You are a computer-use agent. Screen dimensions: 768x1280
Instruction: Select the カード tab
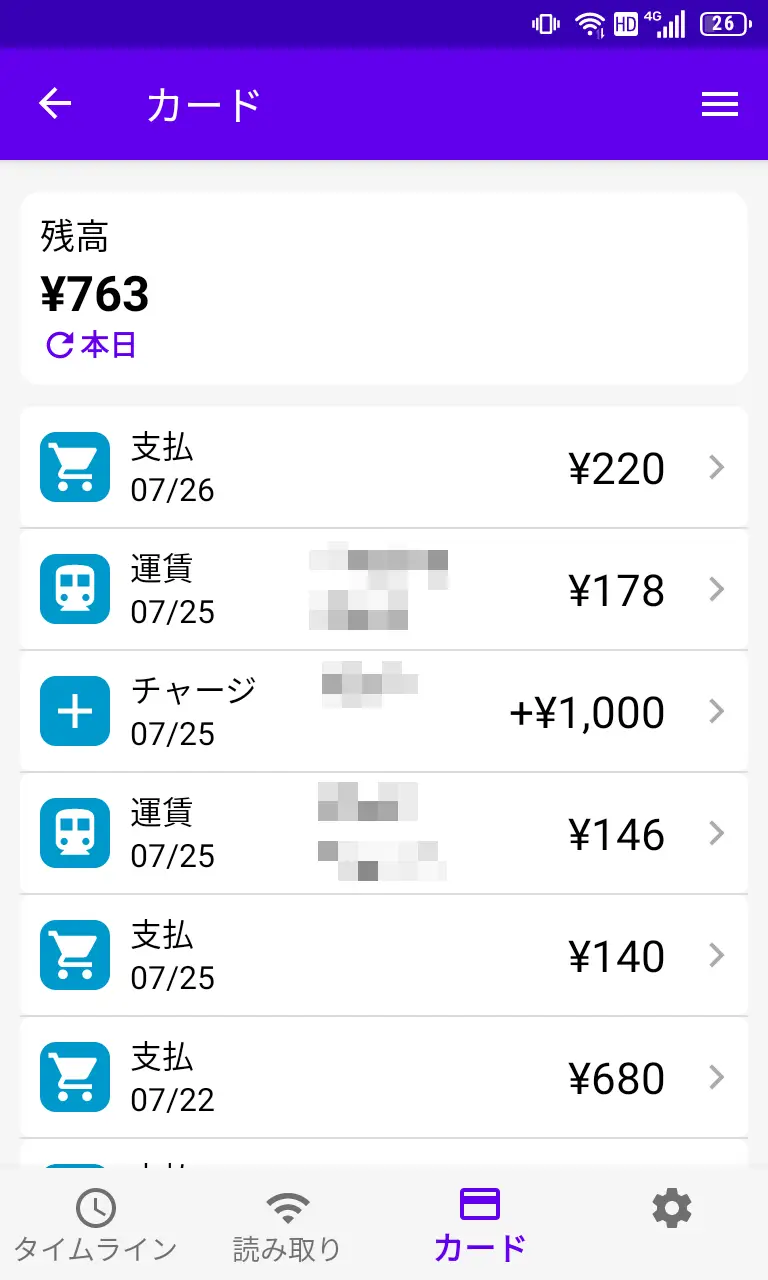pyautogui.click(x=480, y=1225)
